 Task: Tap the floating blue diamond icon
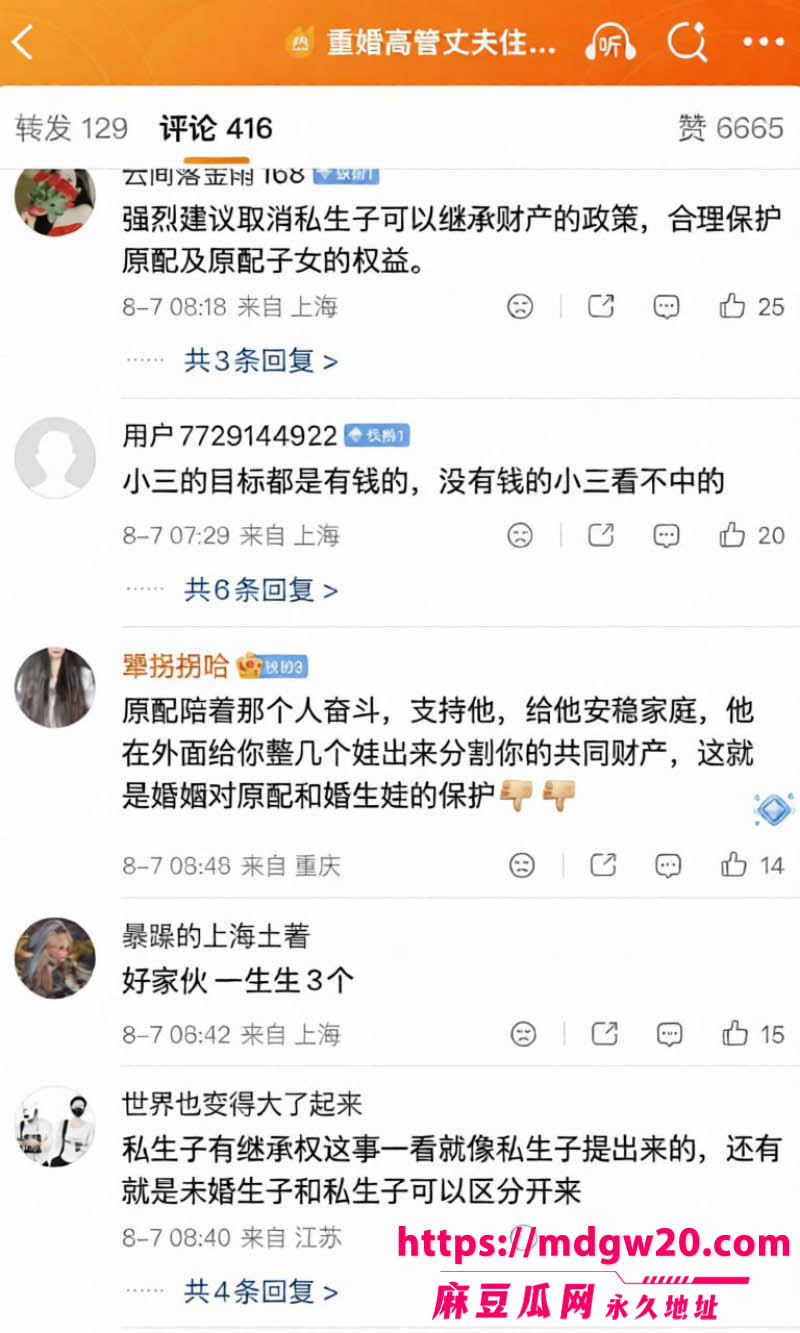coord(774,808)
